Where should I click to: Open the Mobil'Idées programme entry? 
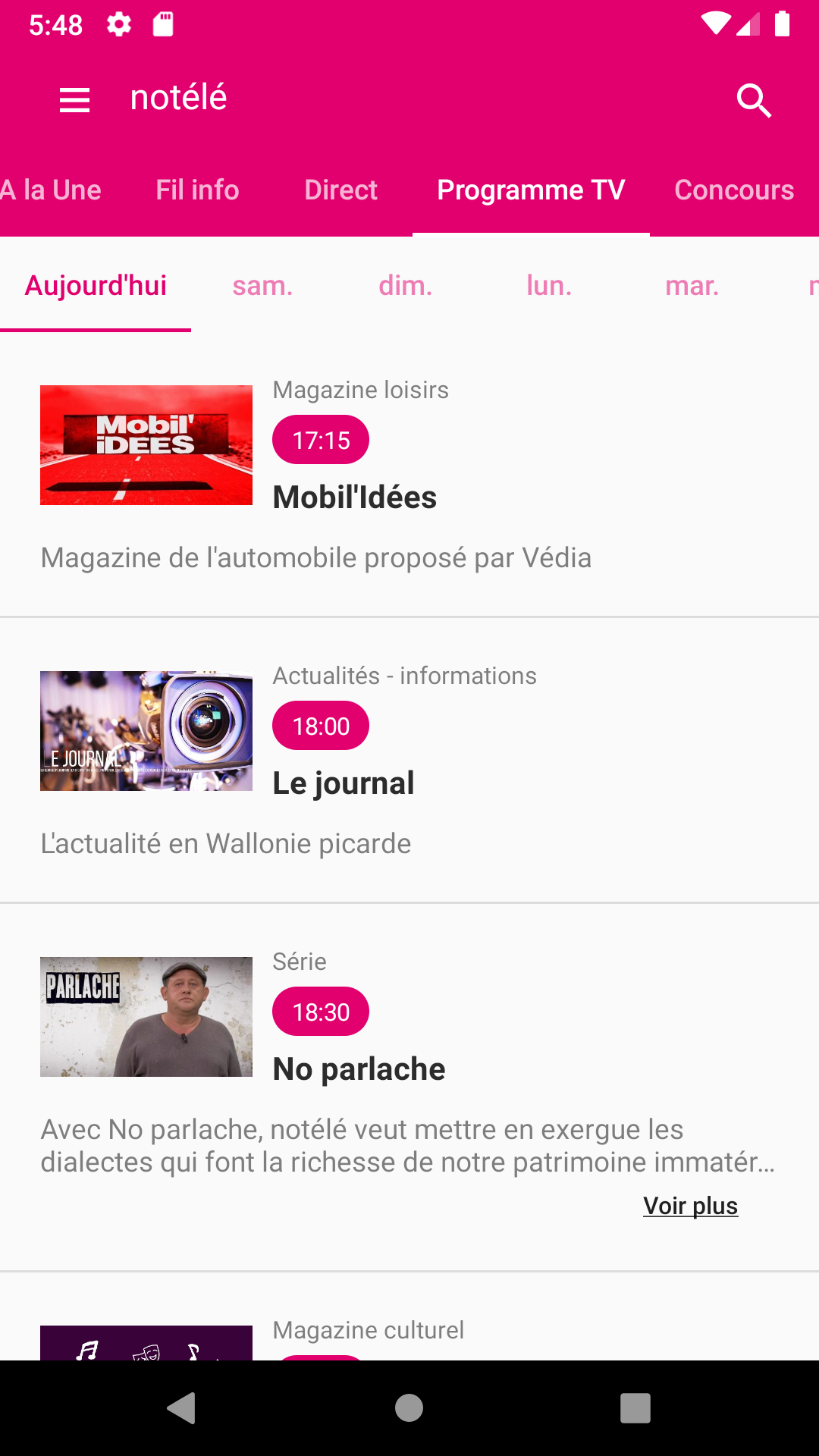[x=354, y=497]
